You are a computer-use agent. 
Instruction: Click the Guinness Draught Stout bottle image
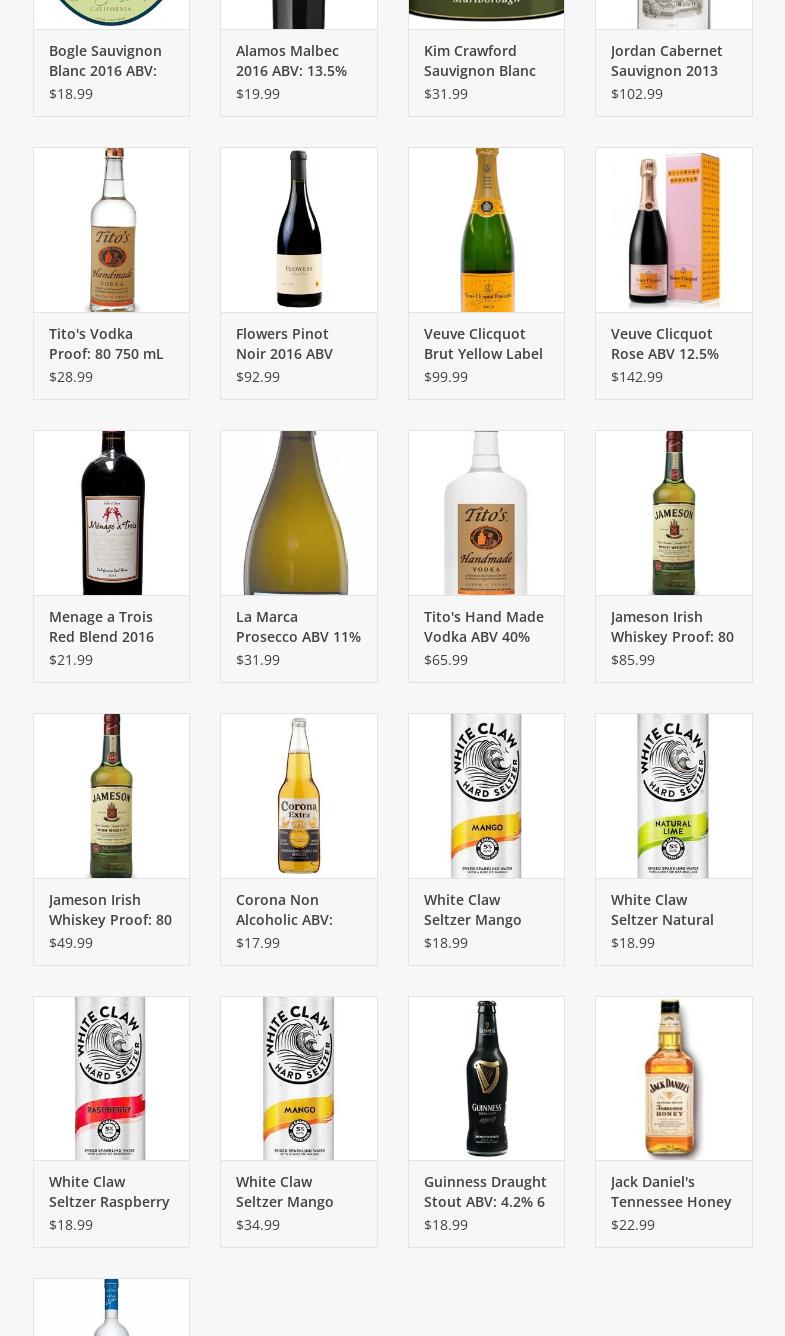[x=486, y=1078]
